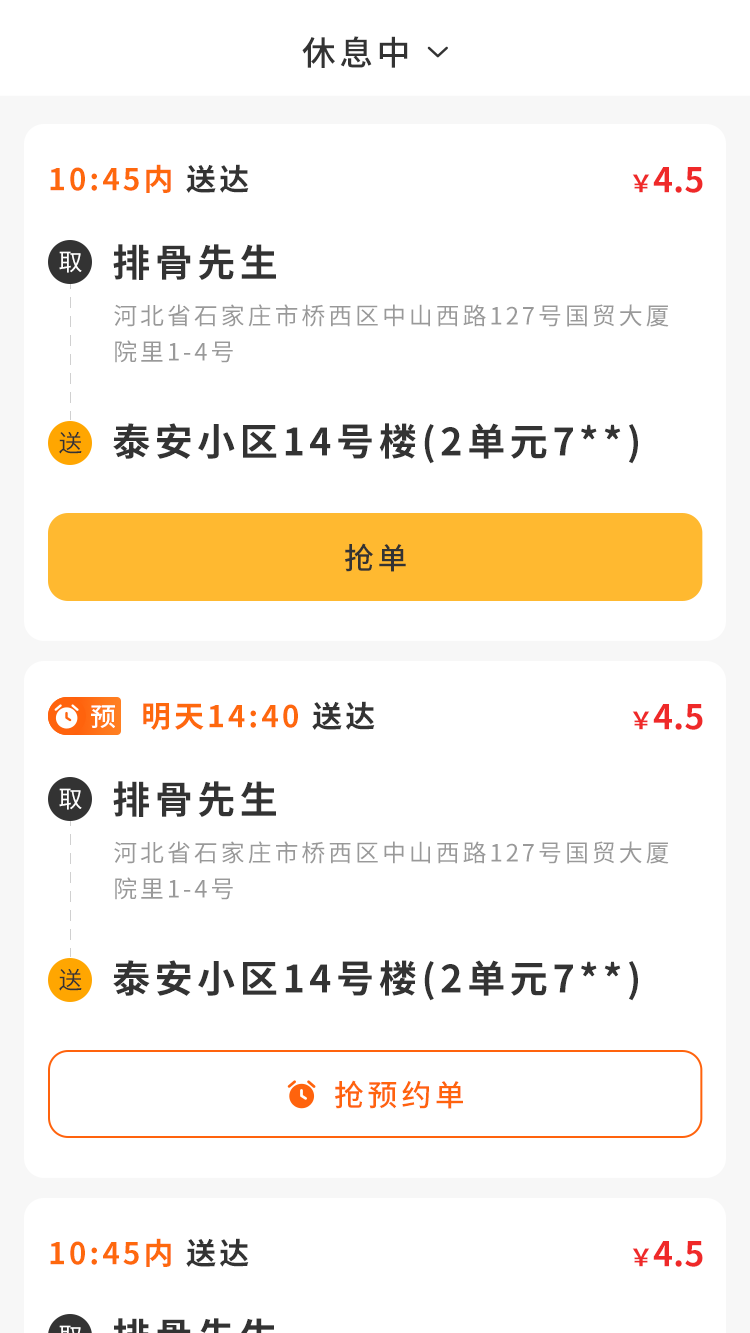
Task: Click the 取 pickup icon on first order
Action: pos(69,262)
